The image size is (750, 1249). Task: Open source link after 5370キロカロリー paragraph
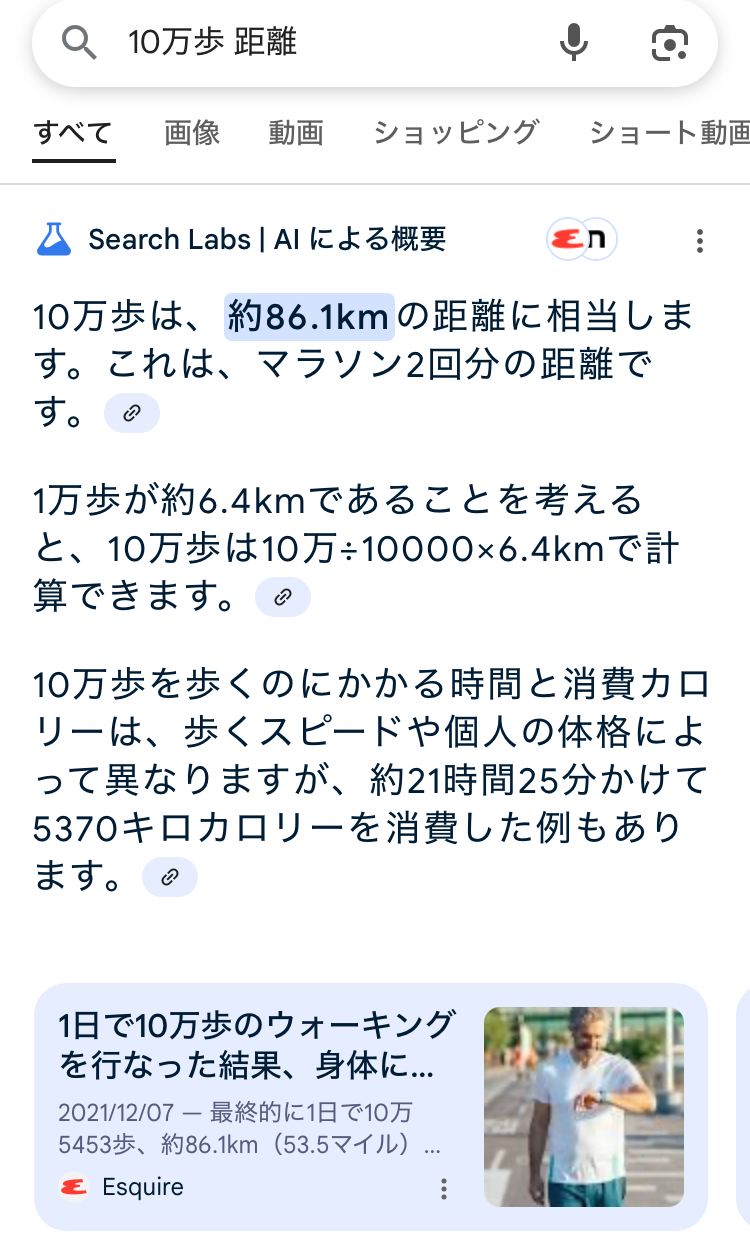[x=170, y=877]
